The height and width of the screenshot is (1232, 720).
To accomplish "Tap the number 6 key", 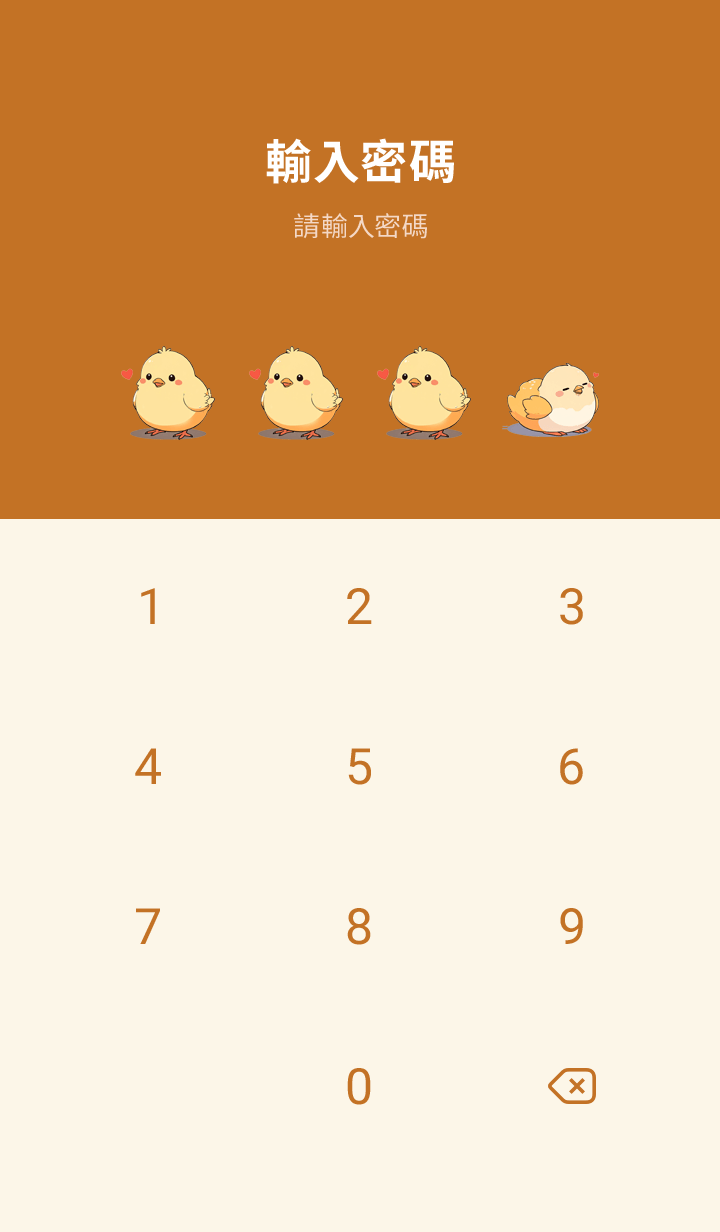I will pos(571,767).
